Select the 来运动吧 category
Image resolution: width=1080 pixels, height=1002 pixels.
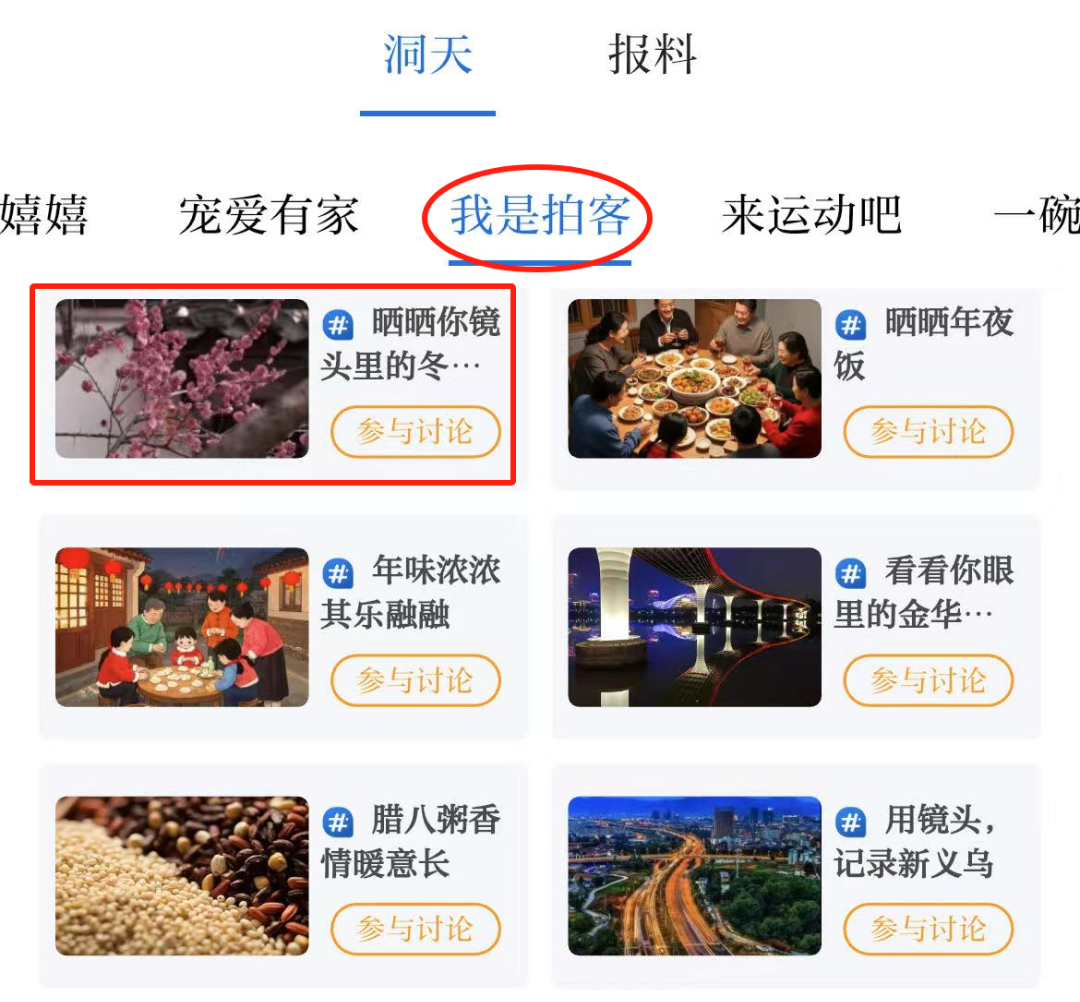811,216
